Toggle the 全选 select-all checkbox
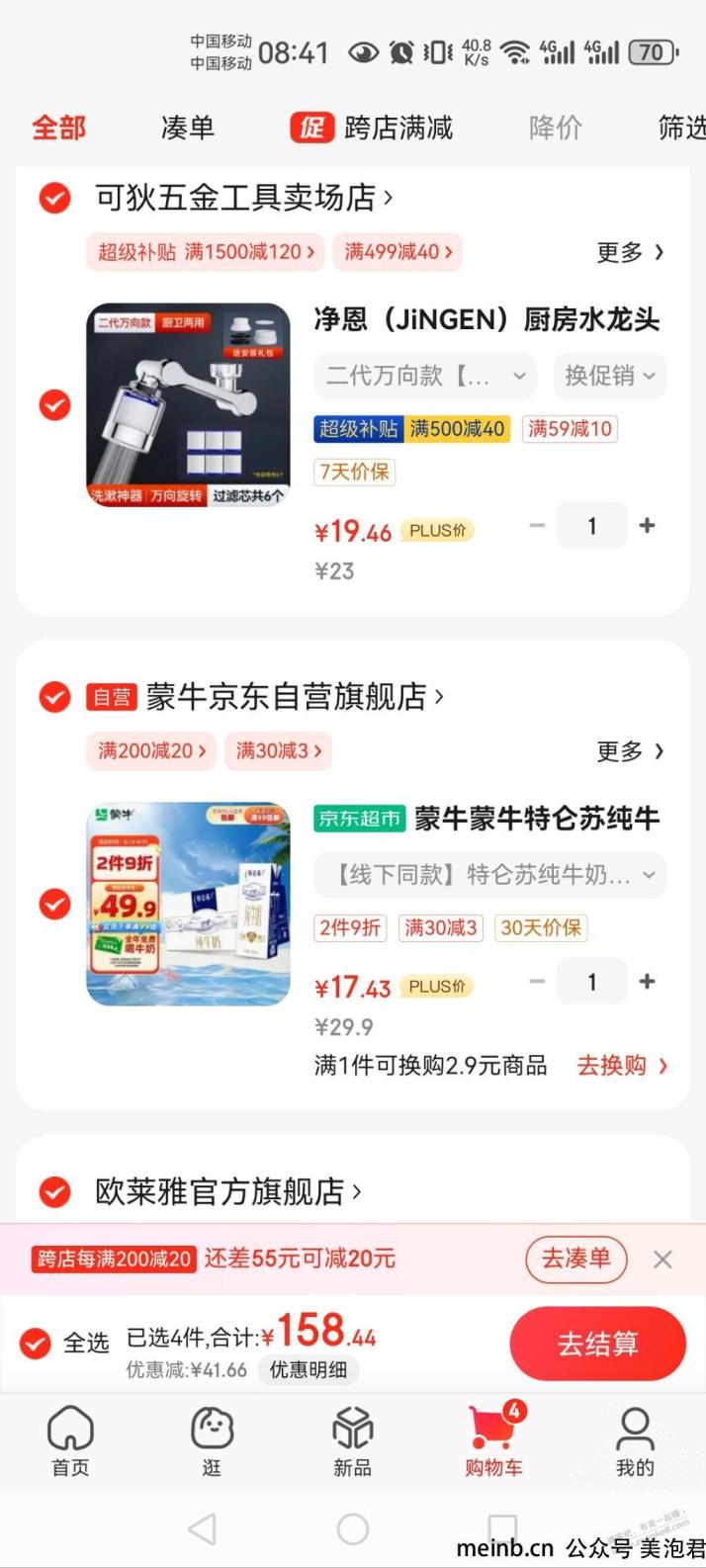 pos(37,1343)
